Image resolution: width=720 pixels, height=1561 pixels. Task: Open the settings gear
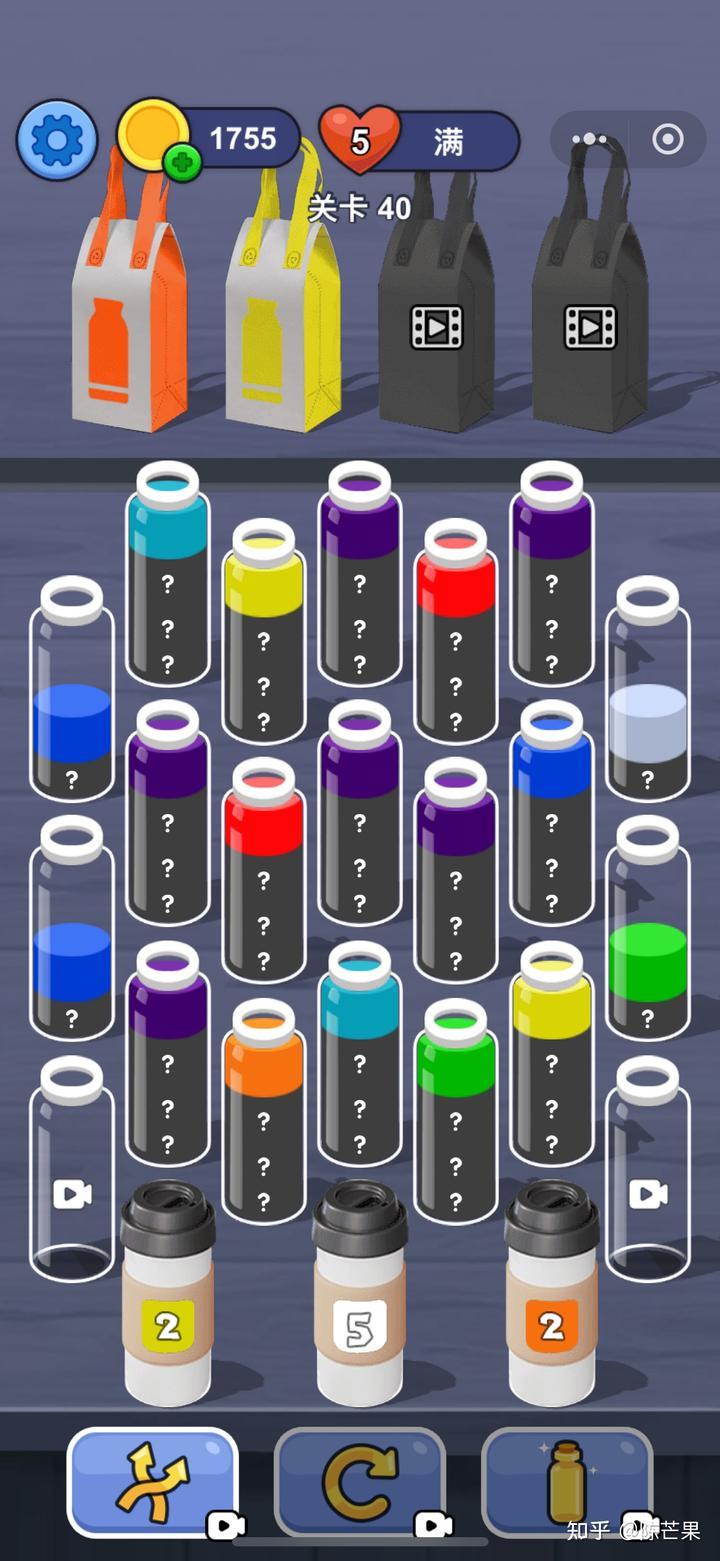pyautogui.click(x=57, y=140)
